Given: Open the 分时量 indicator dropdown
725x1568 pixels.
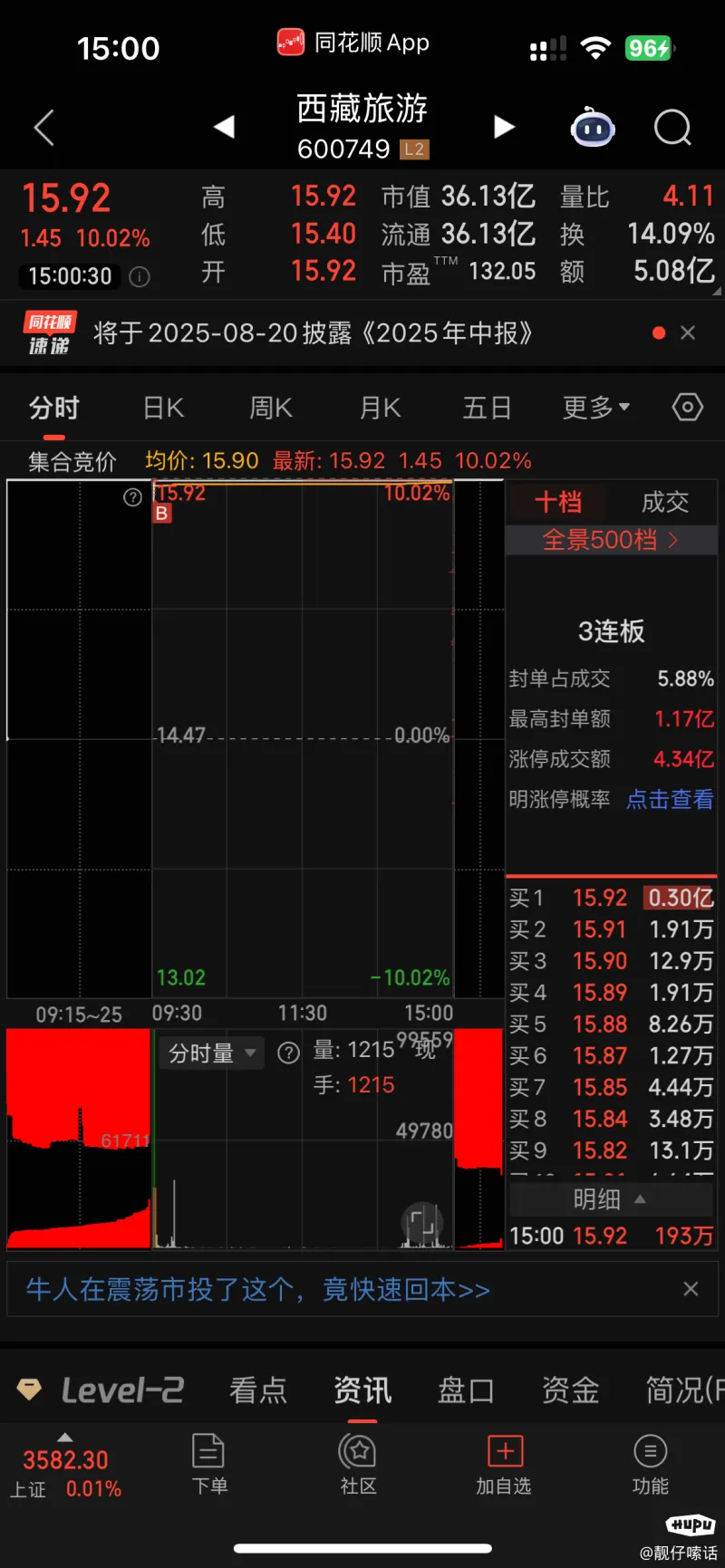Looking at the screenshot, I should tap(212, 1053).
